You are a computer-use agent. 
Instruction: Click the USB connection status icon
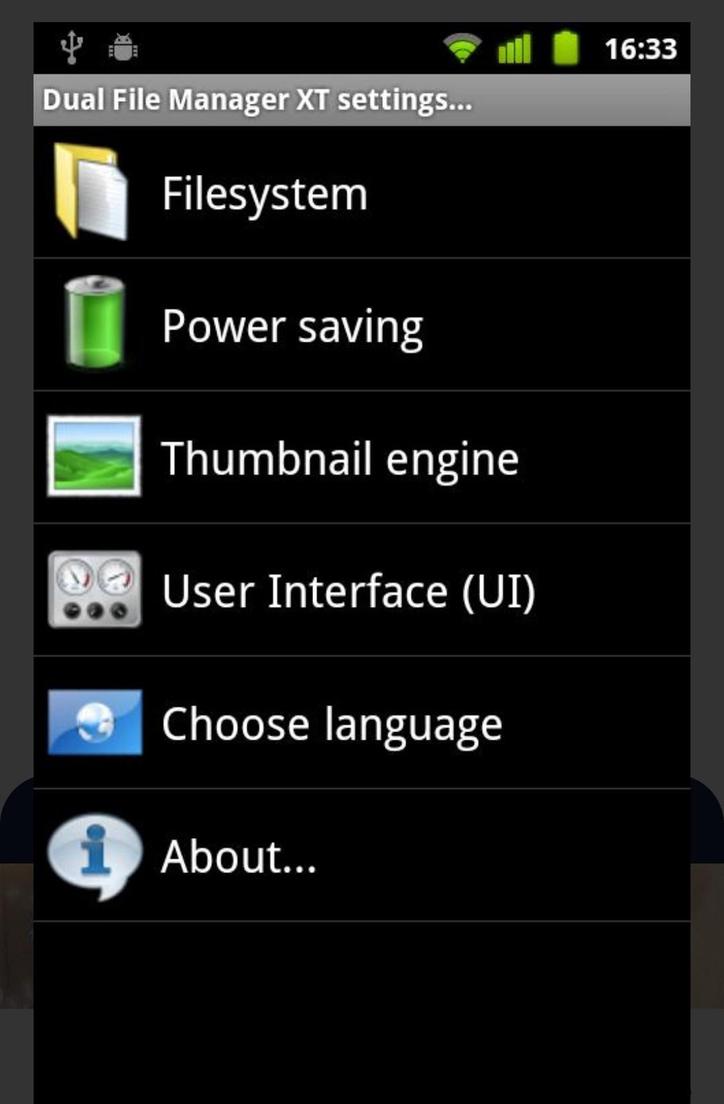pyautogui.click(x=68, y=46)
